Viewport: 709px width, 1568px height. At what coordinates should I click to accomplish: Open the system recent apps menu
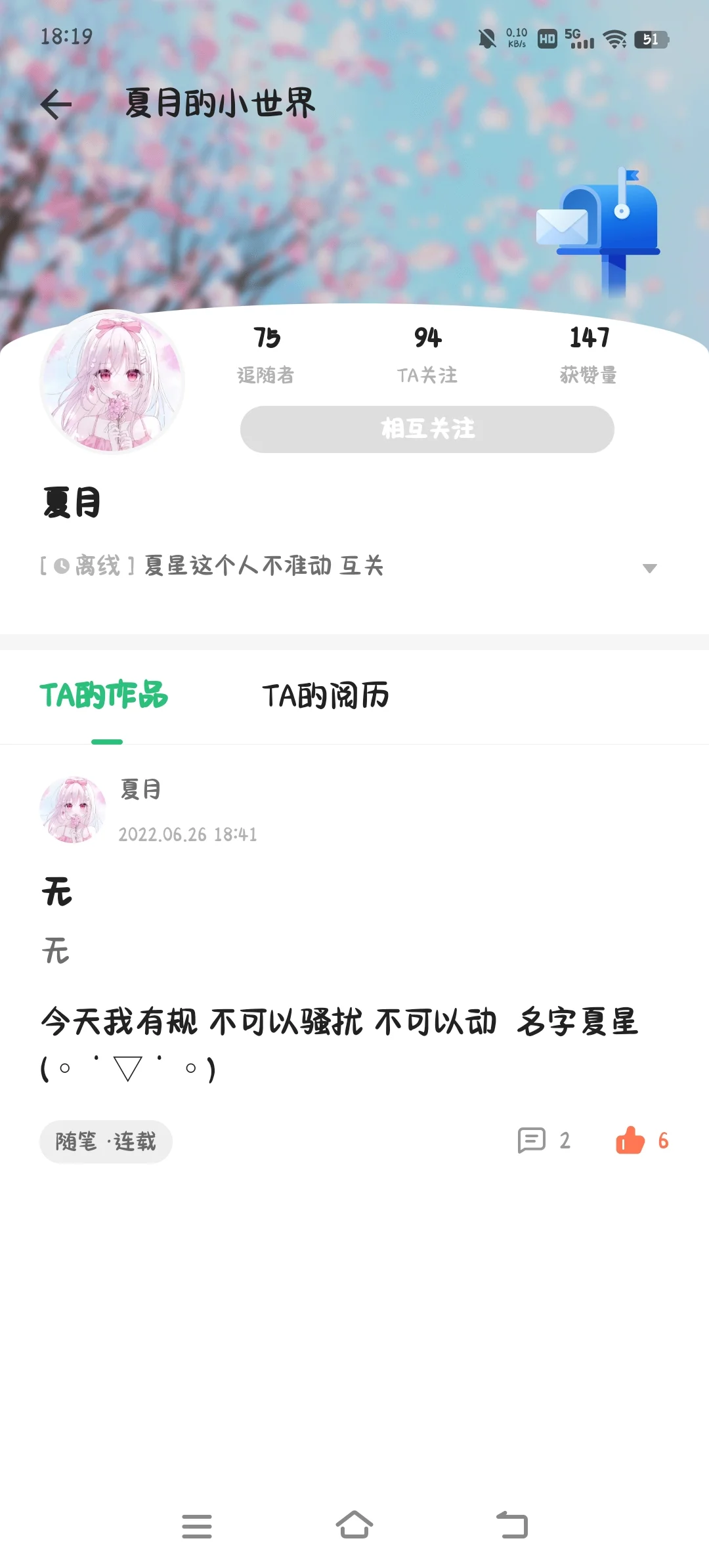click(197, 1525)
